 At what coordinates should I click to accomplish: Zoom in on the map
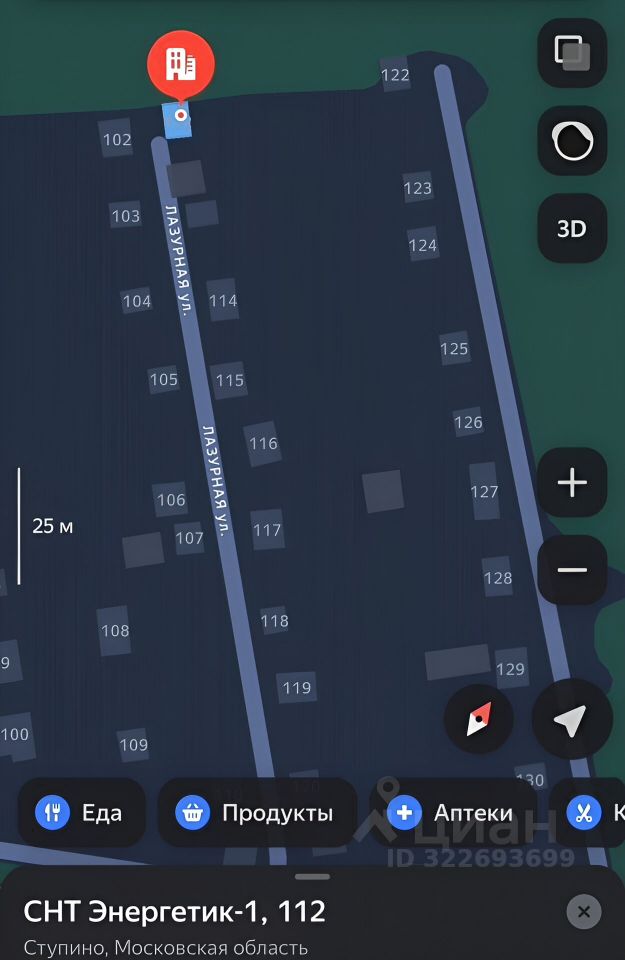click(572, 483)
